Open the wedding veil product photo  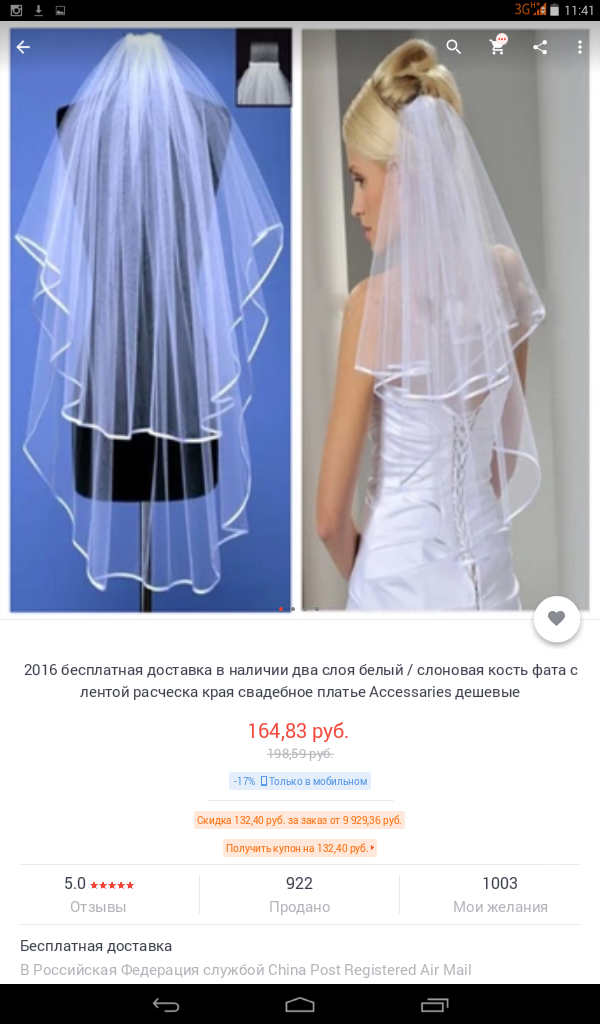(300, 320)
